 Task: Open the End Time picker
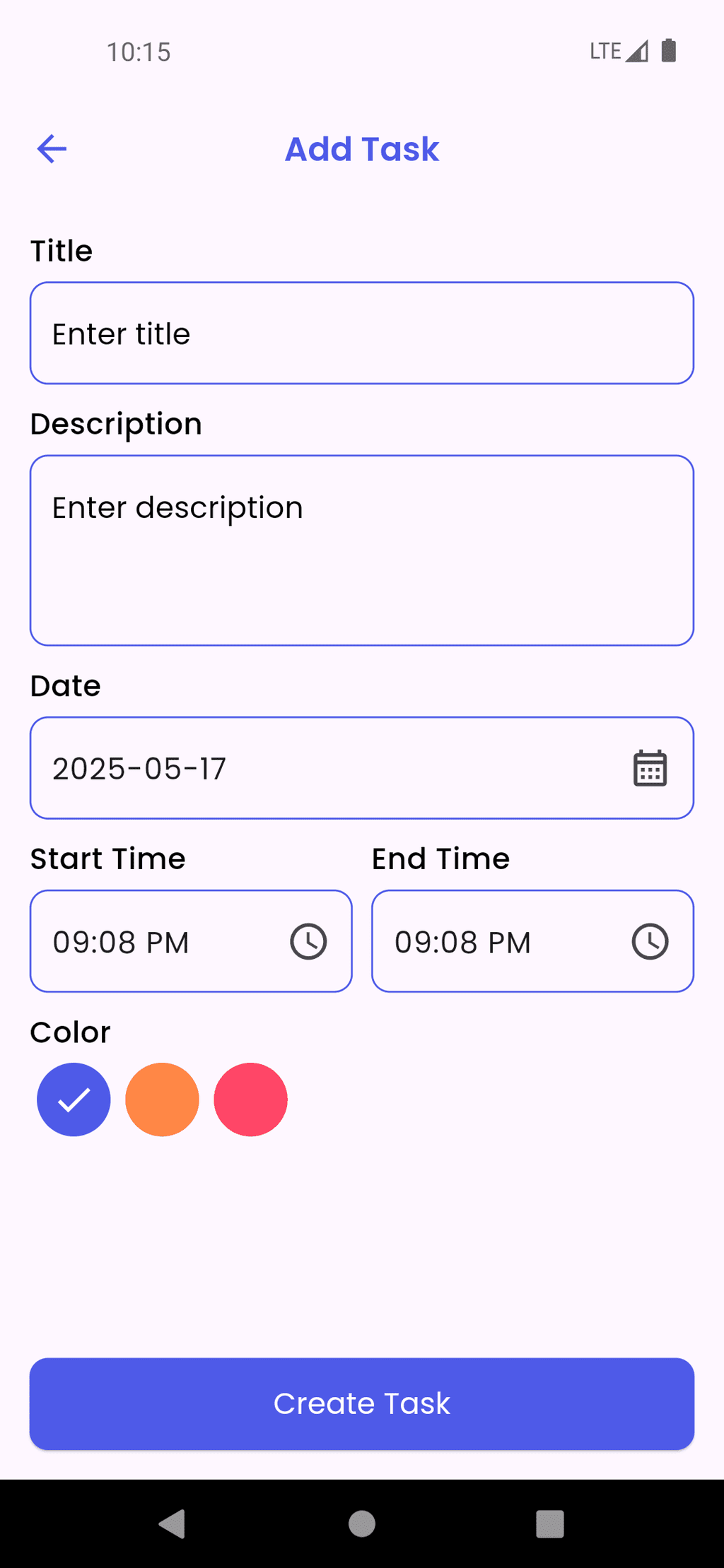(532, 941)
